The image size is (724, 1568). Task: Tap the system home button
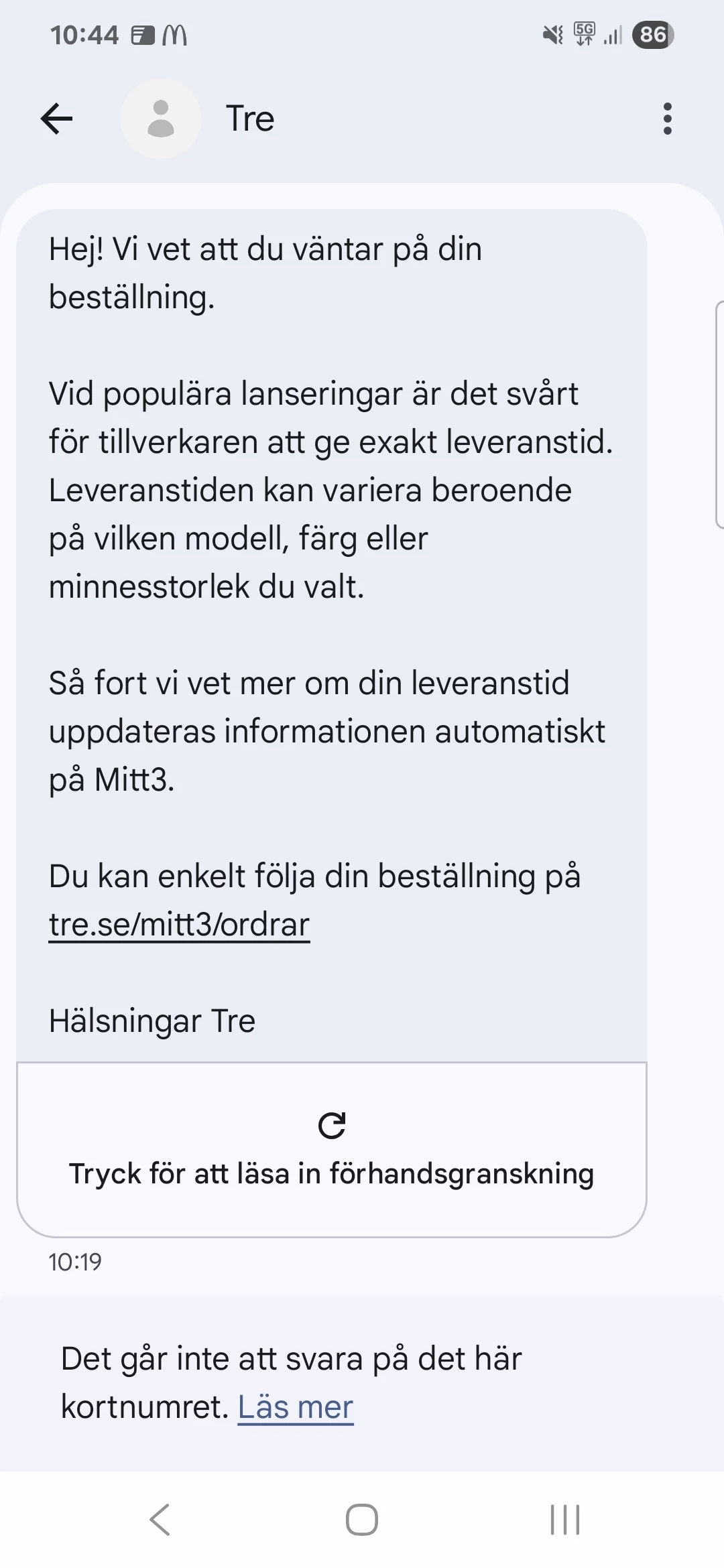click(x=362, y=1519)
